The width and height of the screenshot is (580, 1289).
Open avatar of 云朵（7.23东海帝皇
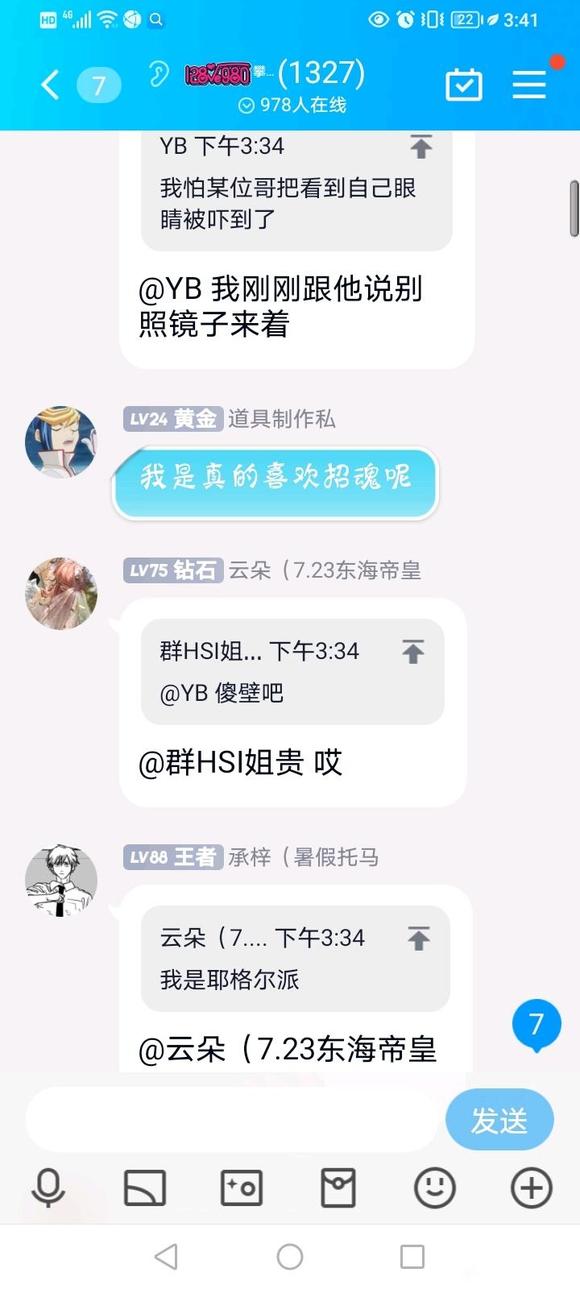coord(61,593)
